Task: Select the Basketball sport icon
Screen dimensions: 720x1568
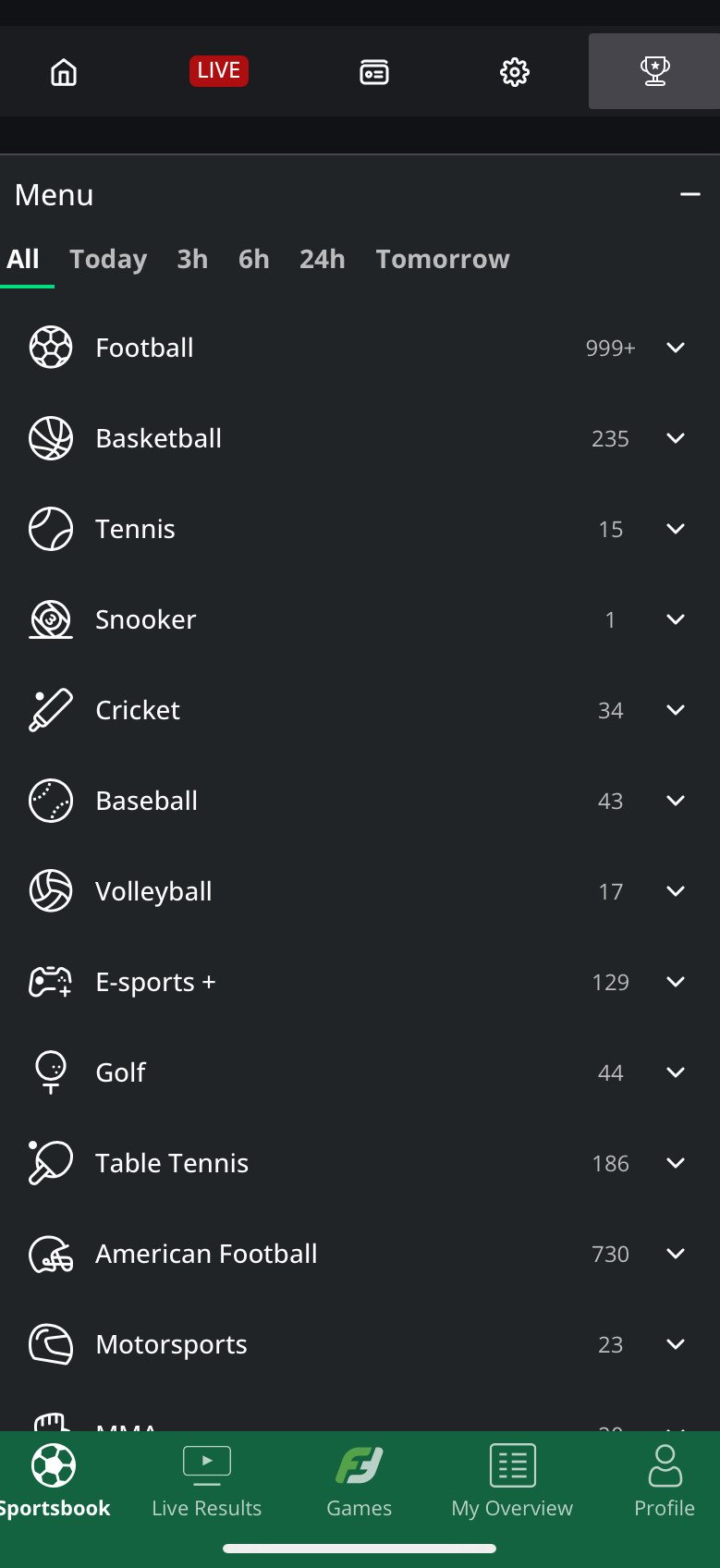Action: tap(51, 438)
